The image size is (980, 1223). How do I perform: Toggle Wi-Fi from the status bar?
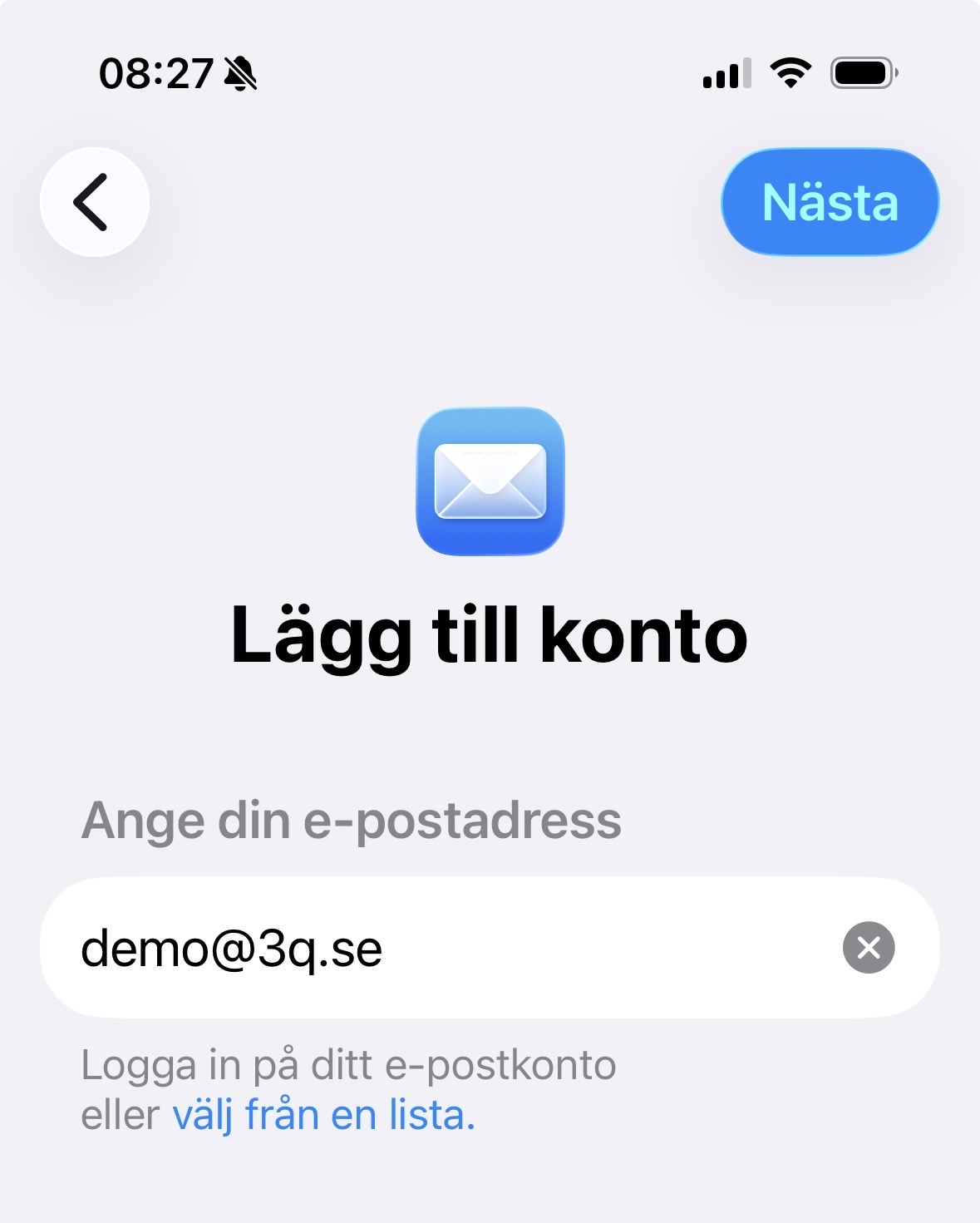tap(788, 74)
